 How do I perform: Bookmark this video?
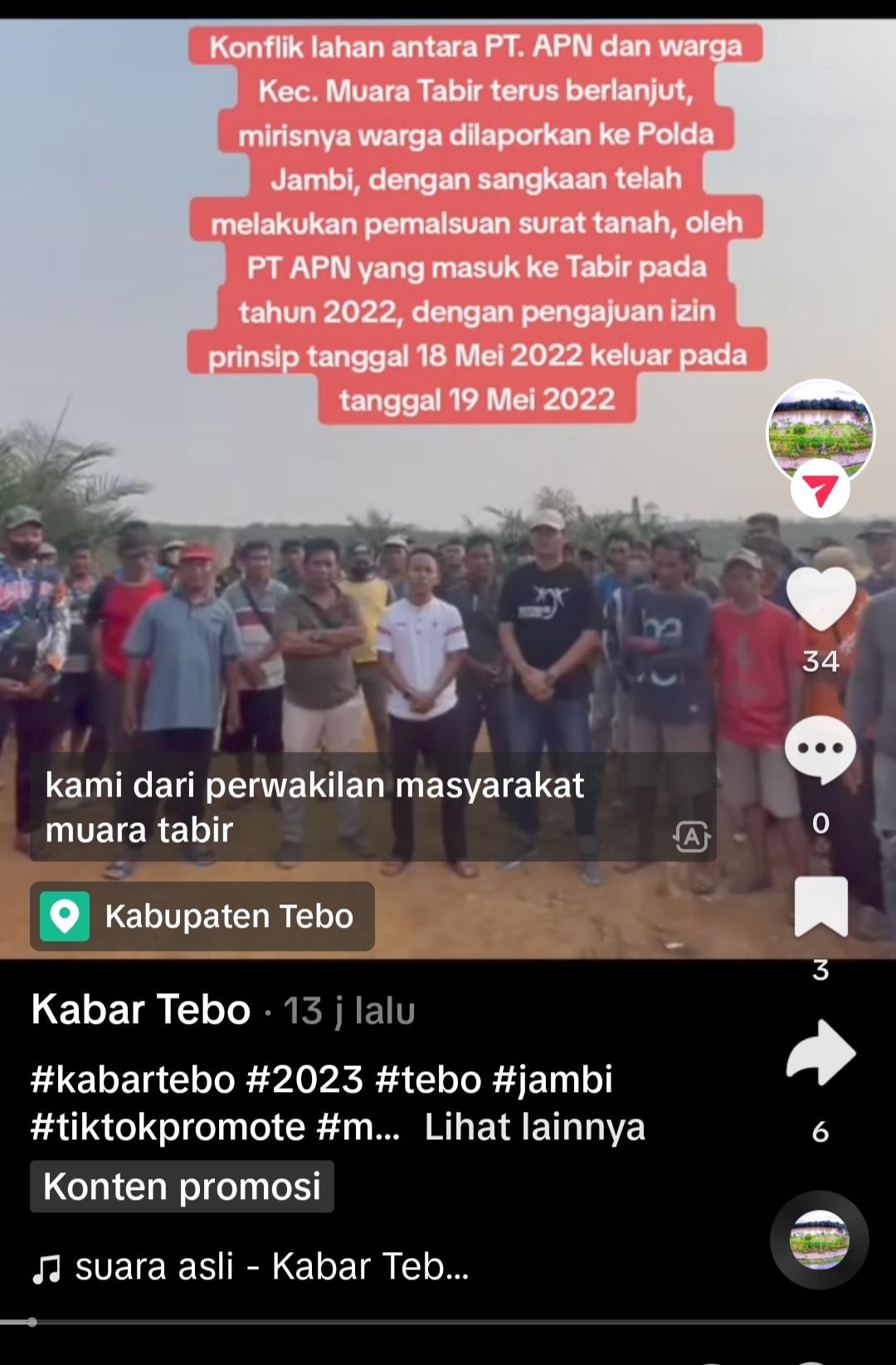(821, 906)
